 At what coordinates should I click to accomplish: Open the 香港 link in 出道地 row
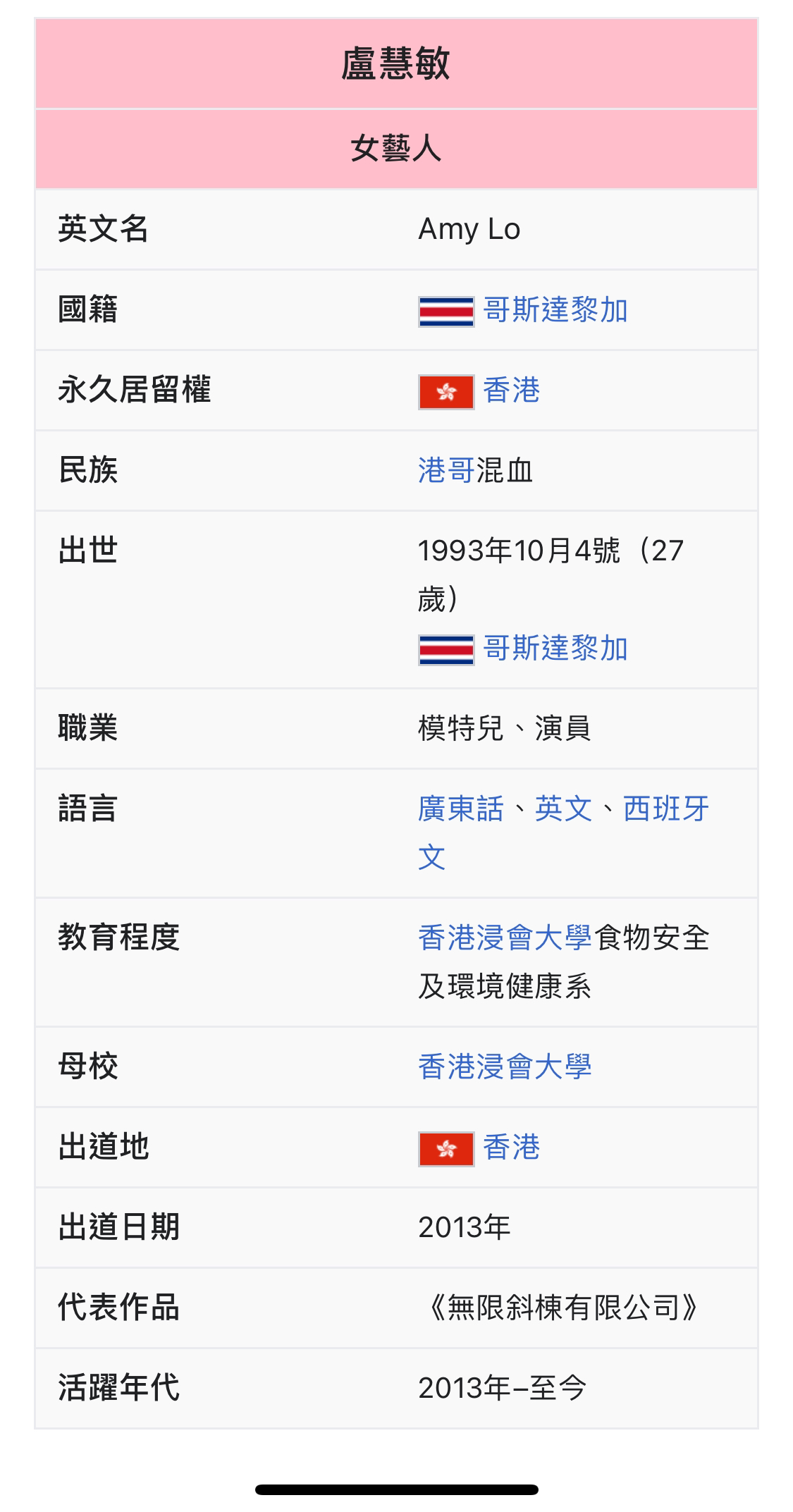click(512, 1148)
